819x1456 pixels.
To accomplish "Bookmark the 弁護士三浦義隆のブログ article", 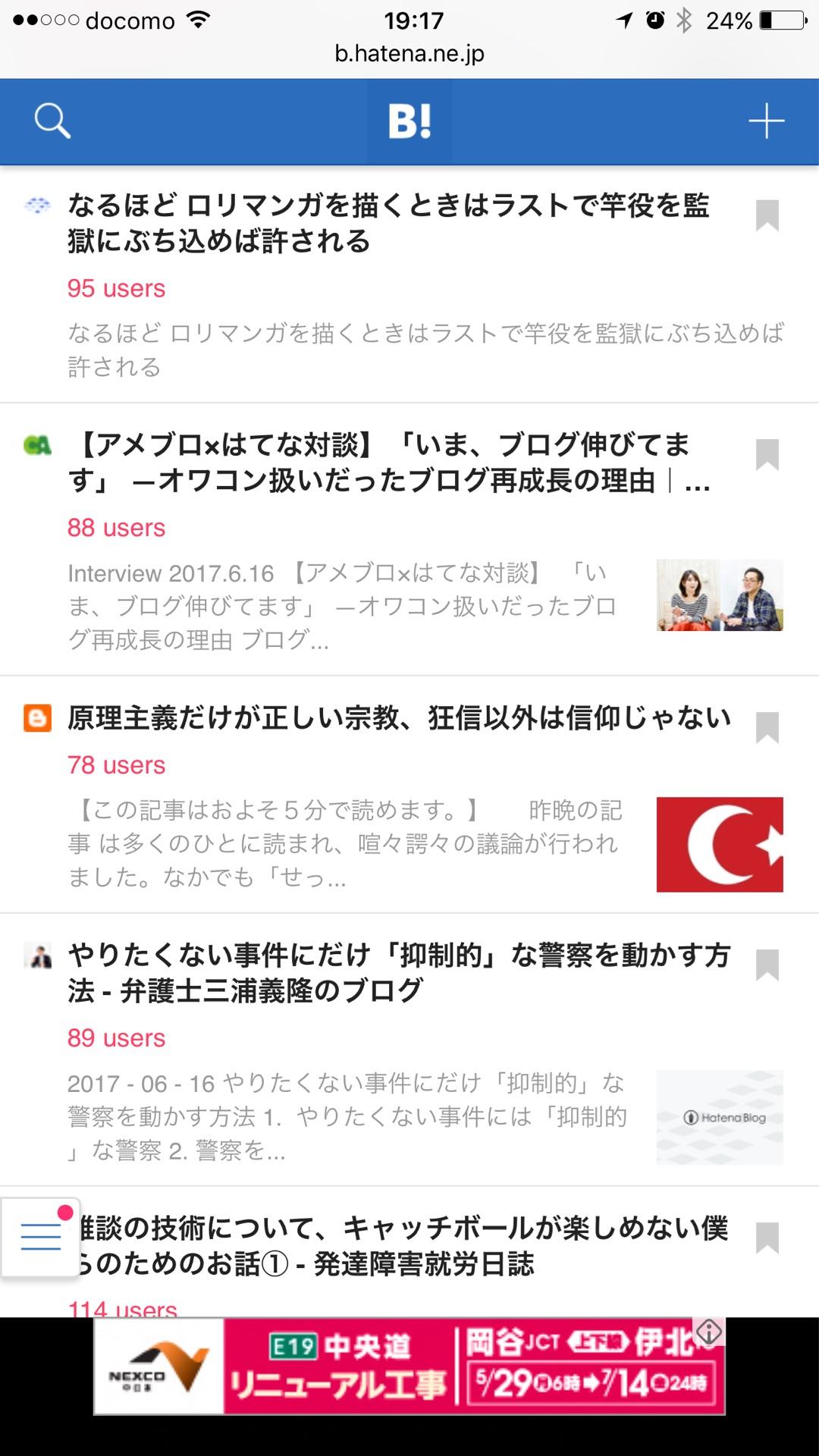I will [x=767, y=965].
